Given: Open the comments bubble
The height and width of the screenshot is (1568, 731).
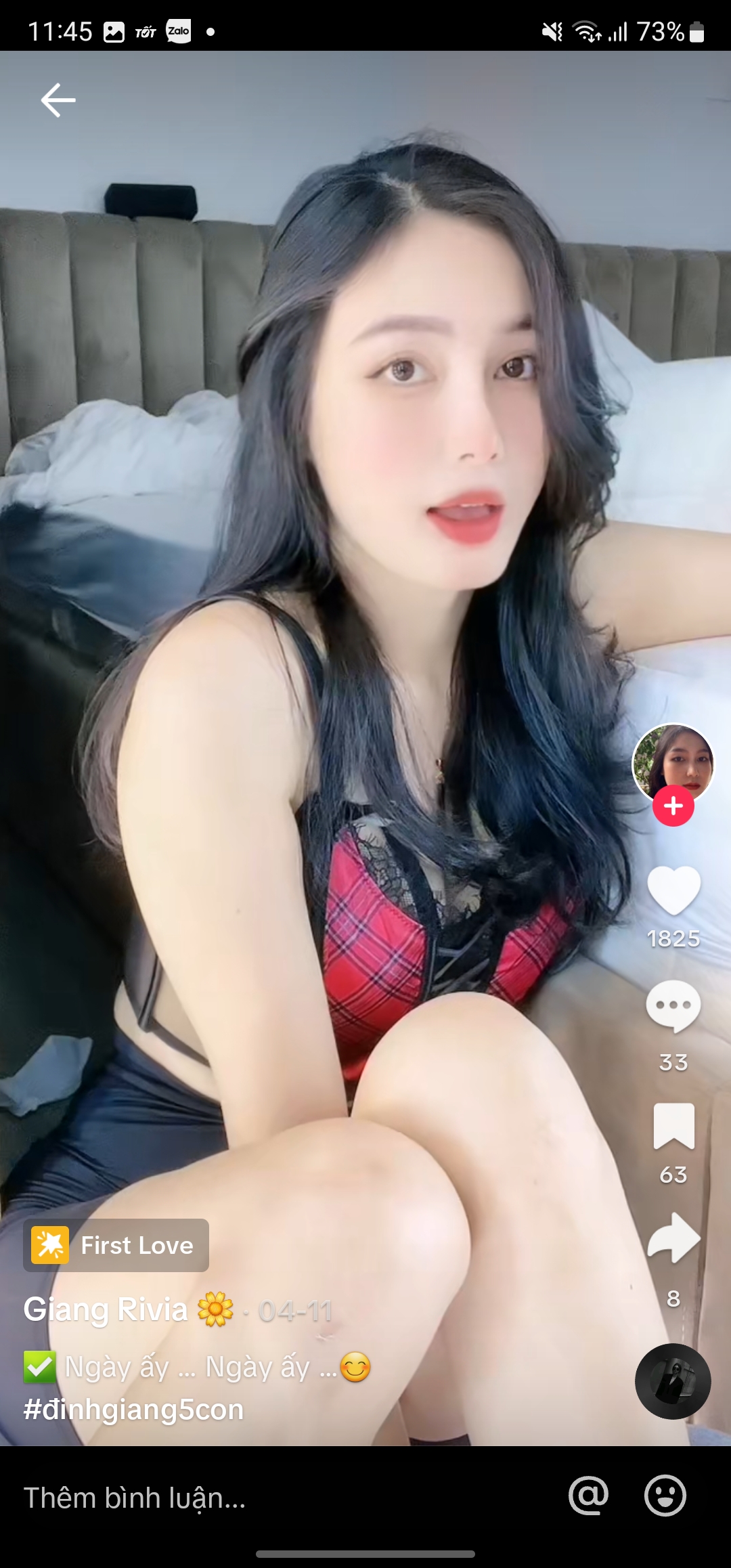Looking at the screenshot, I should point(673,1006).
